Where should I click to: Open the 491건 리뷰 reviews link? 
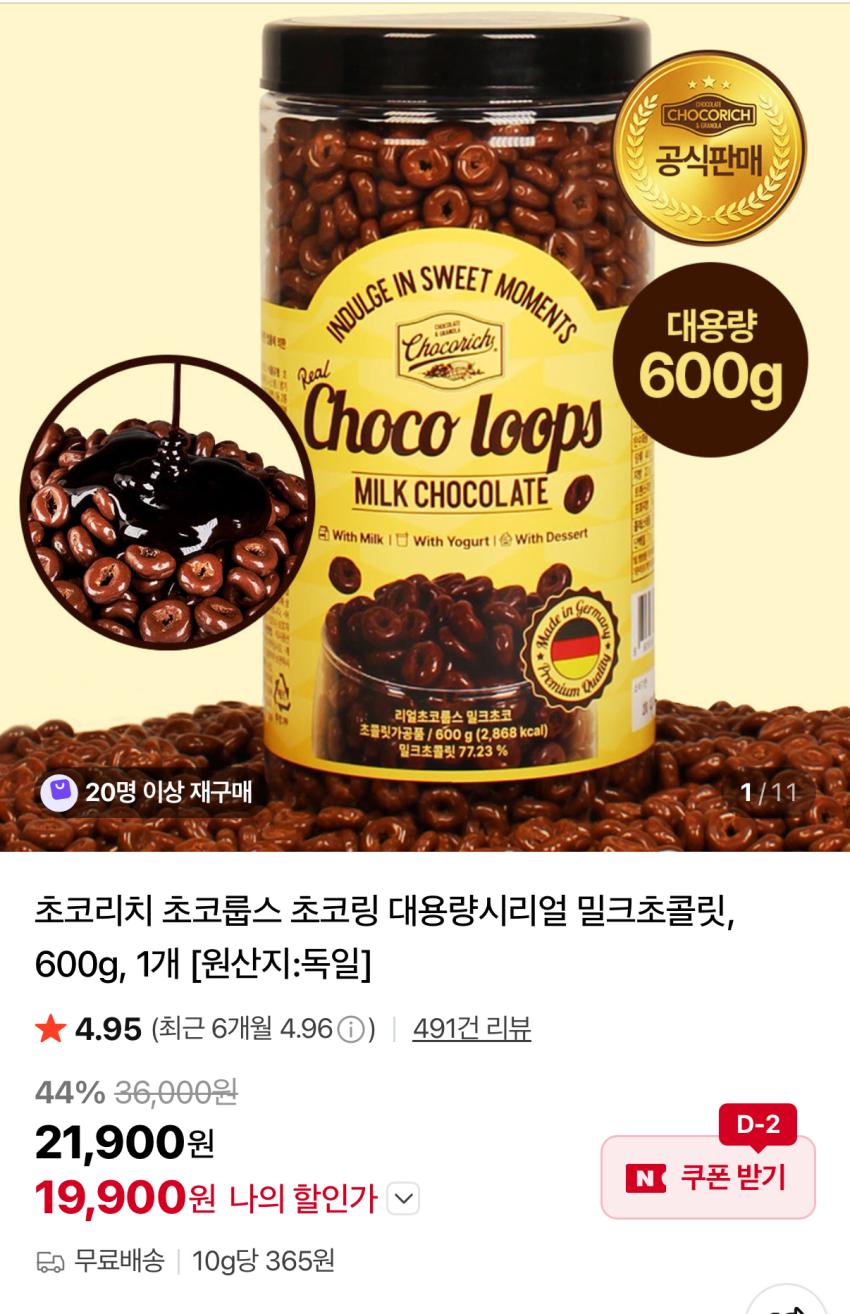pyautogui.click(x=471, y=1028)
